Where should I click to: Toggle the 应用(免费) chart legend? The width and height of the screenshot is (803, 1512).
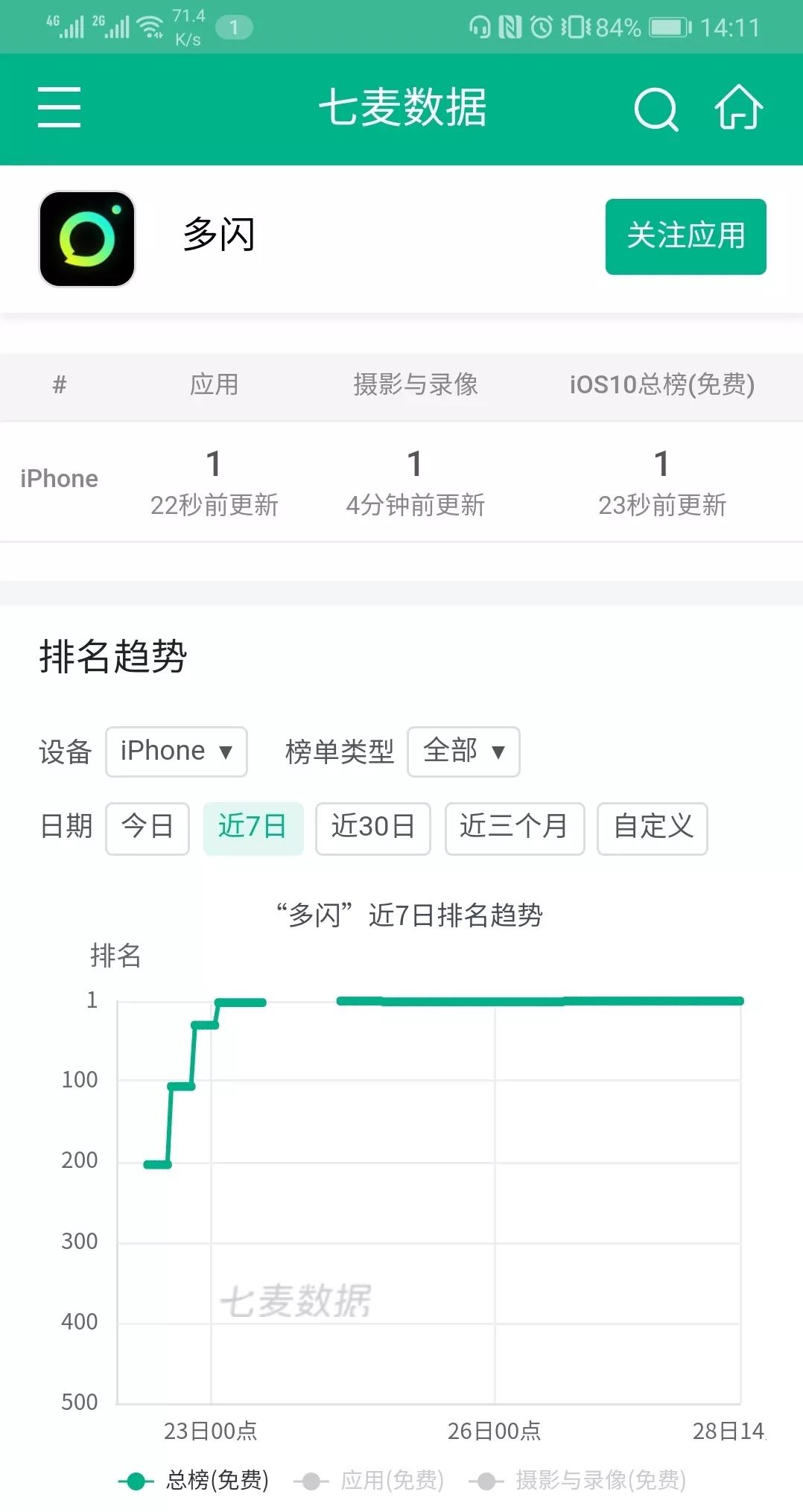pyautogui.click(x=369, y=1480)
